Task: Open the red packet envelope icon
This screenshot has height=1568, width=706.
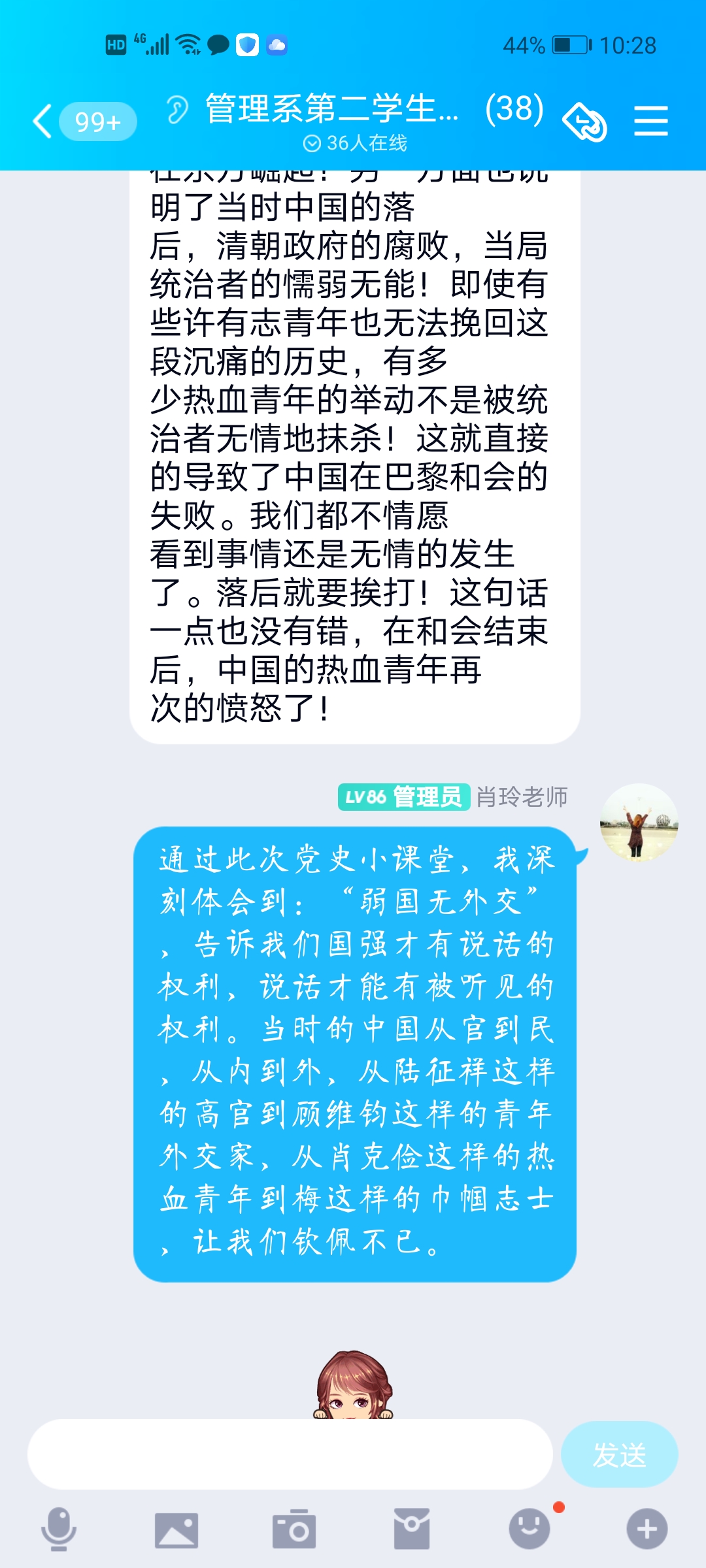Action: tap(412, 1529)
